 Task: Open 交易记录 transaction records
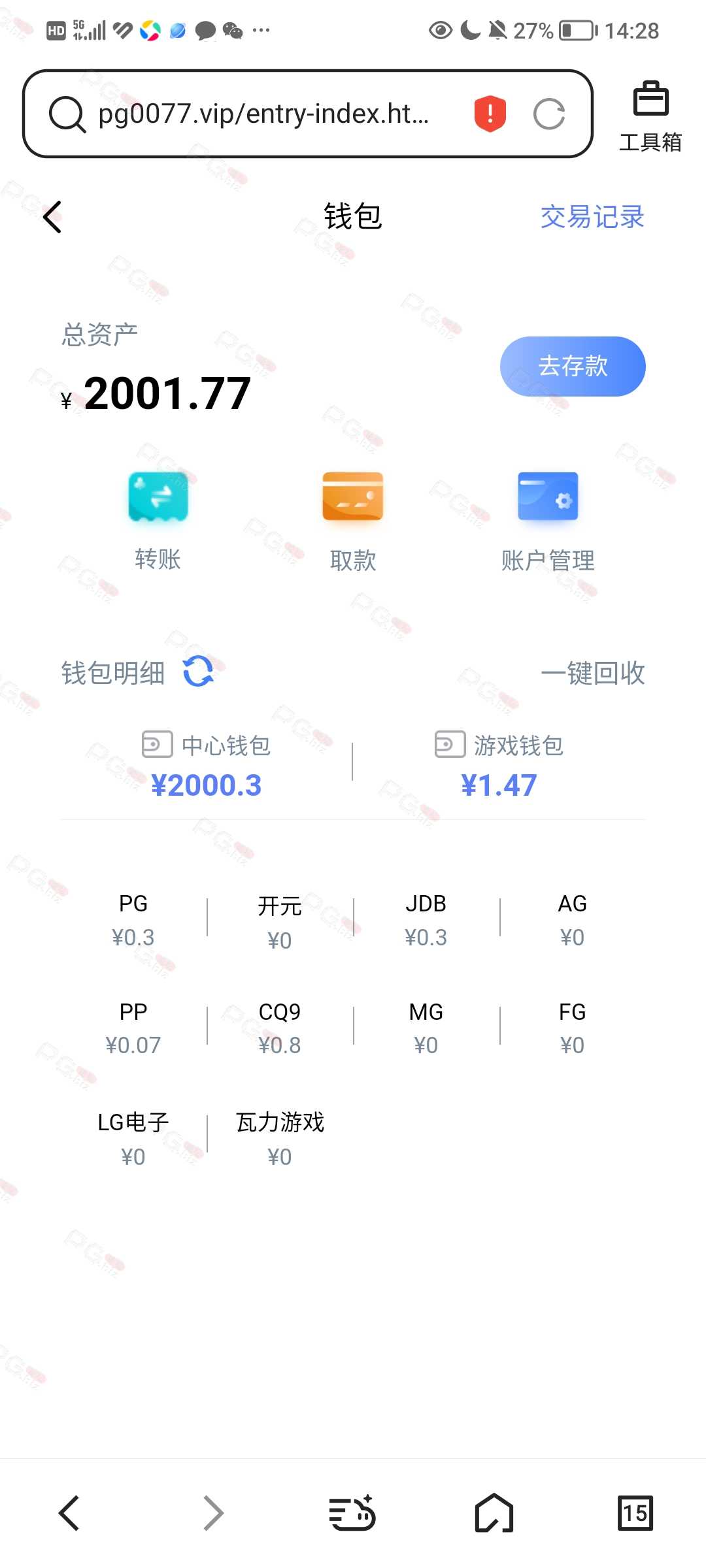coord(592,217)
